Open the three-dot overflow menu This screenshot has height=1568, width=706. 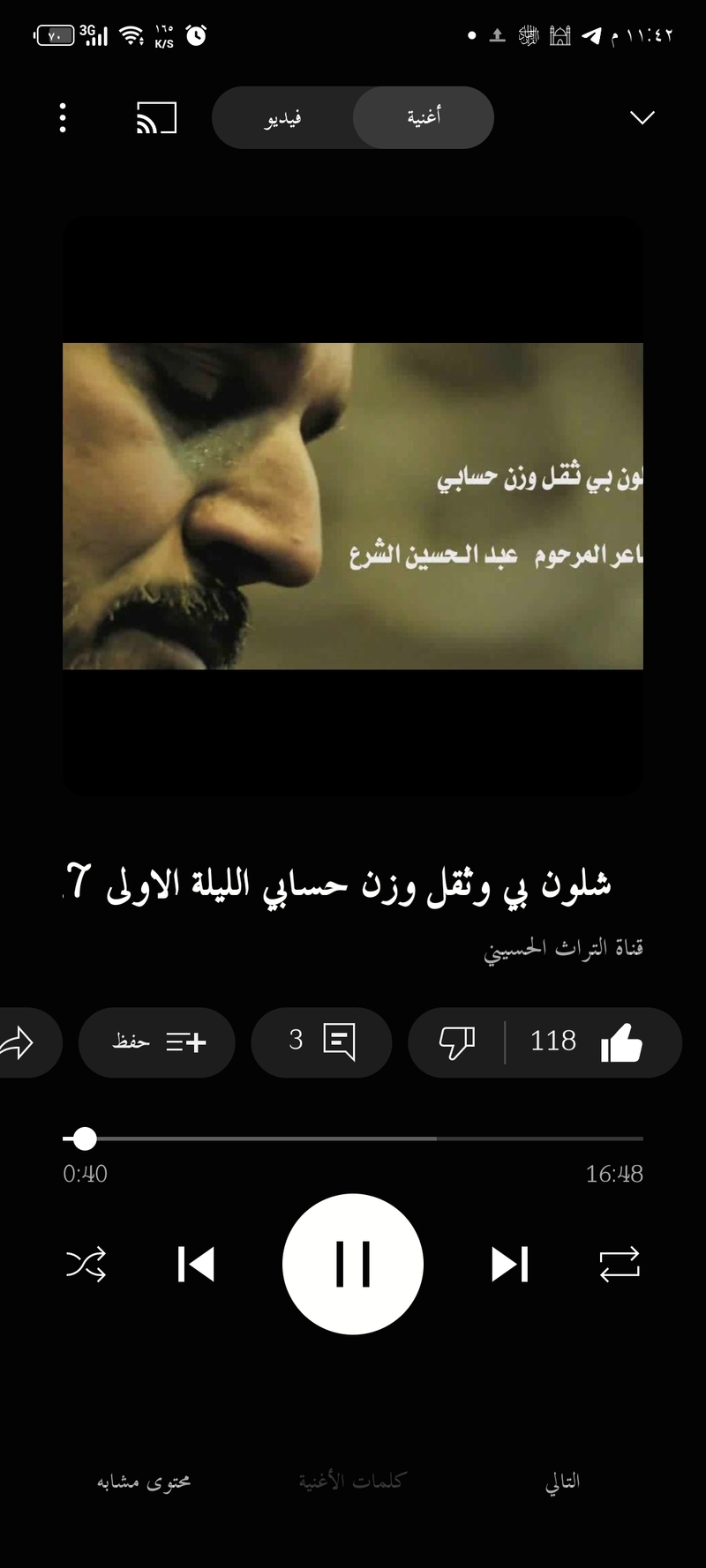click(x=63, y=117)
